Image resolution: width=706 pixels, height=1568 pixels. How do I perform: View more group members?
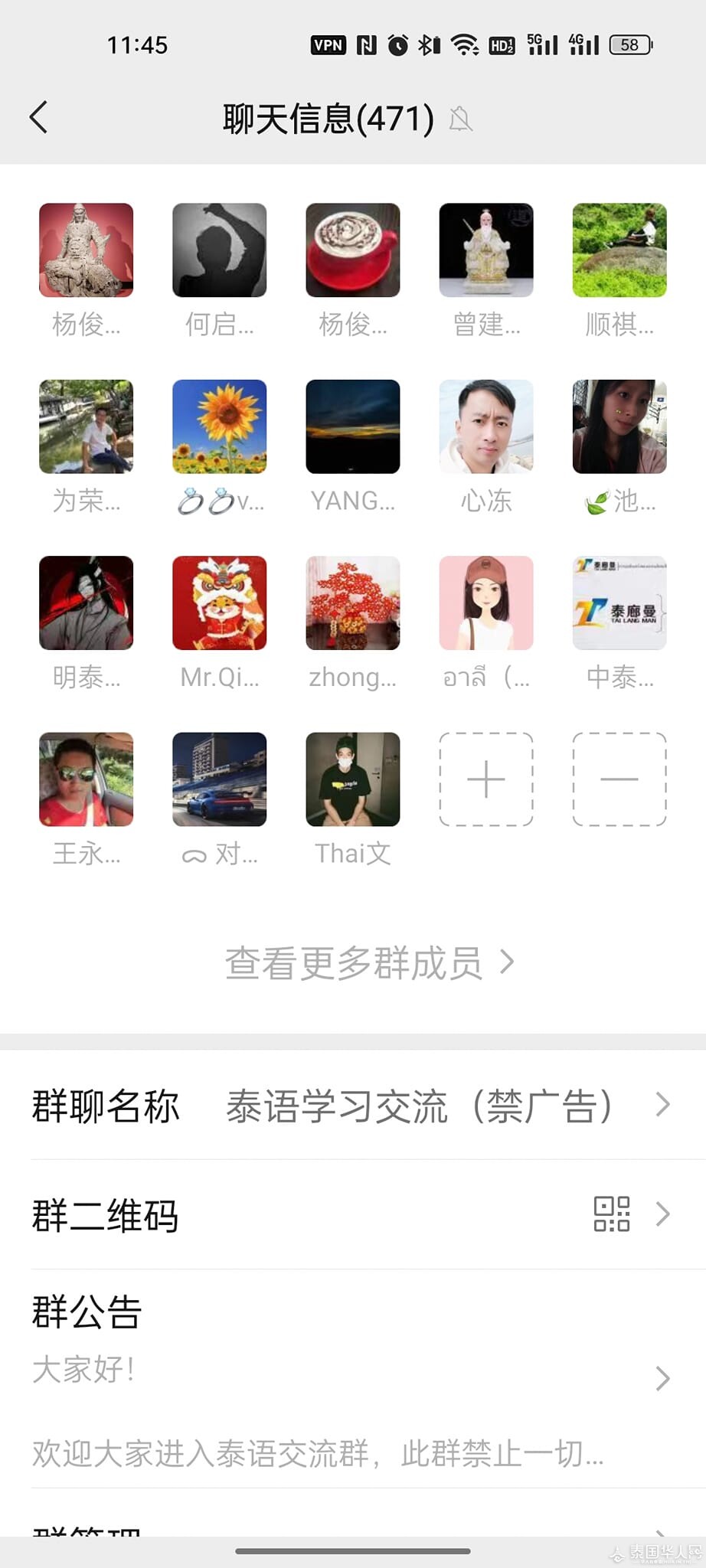[368, 962]
